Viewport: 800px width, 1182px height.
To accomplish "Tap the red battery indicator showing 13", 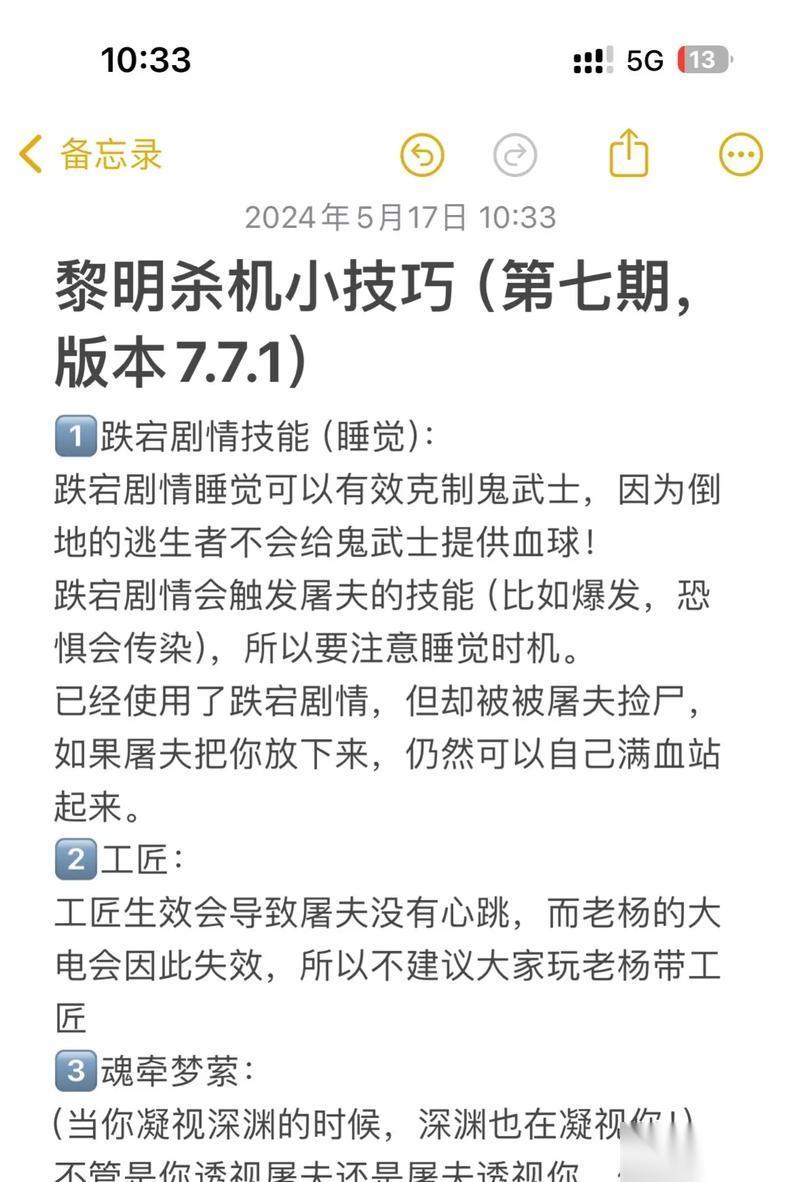I will (x=702, y=60).
